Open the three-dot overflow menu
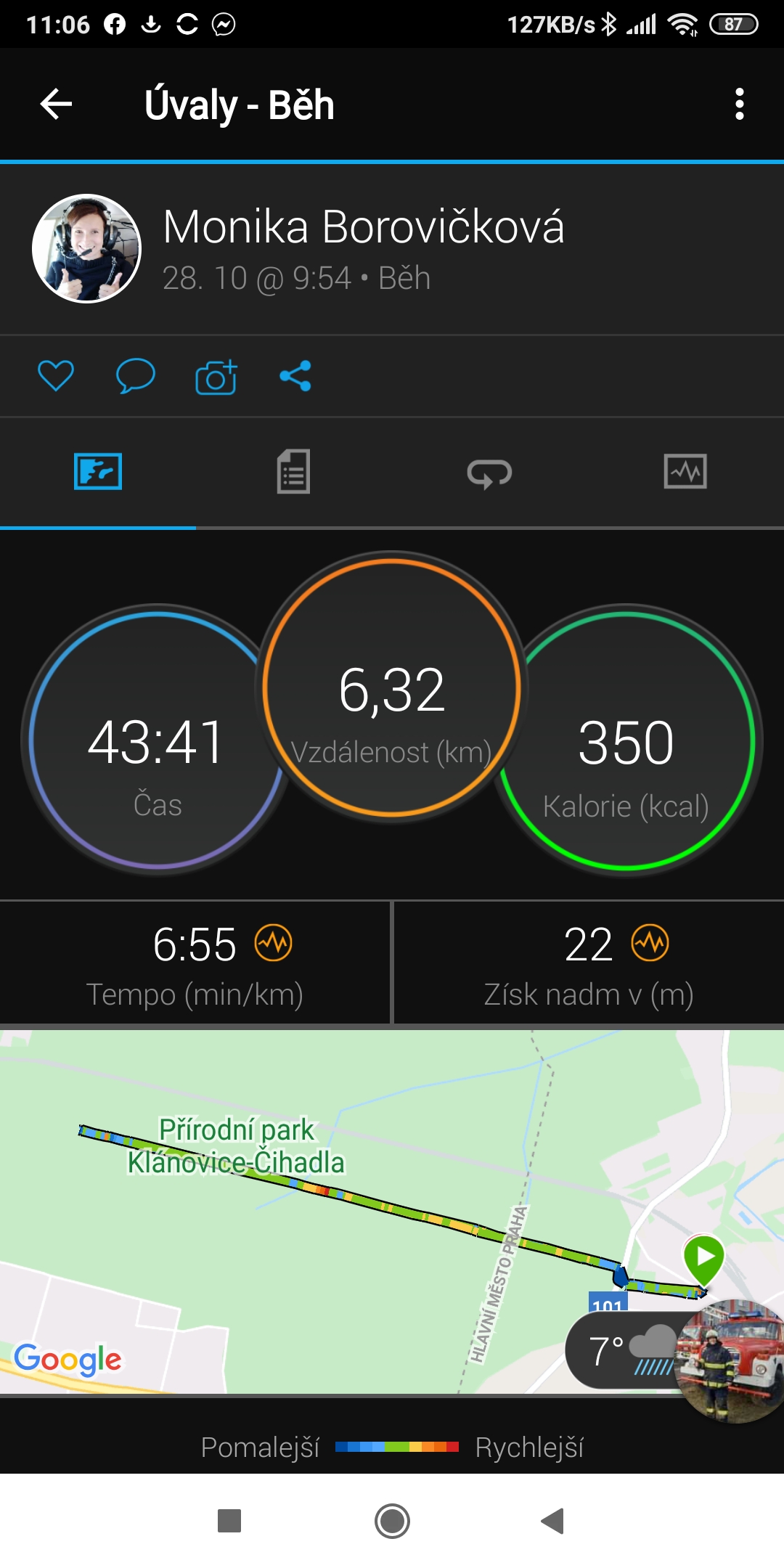Screen dimensions: 784x1568 pos(739,104)
